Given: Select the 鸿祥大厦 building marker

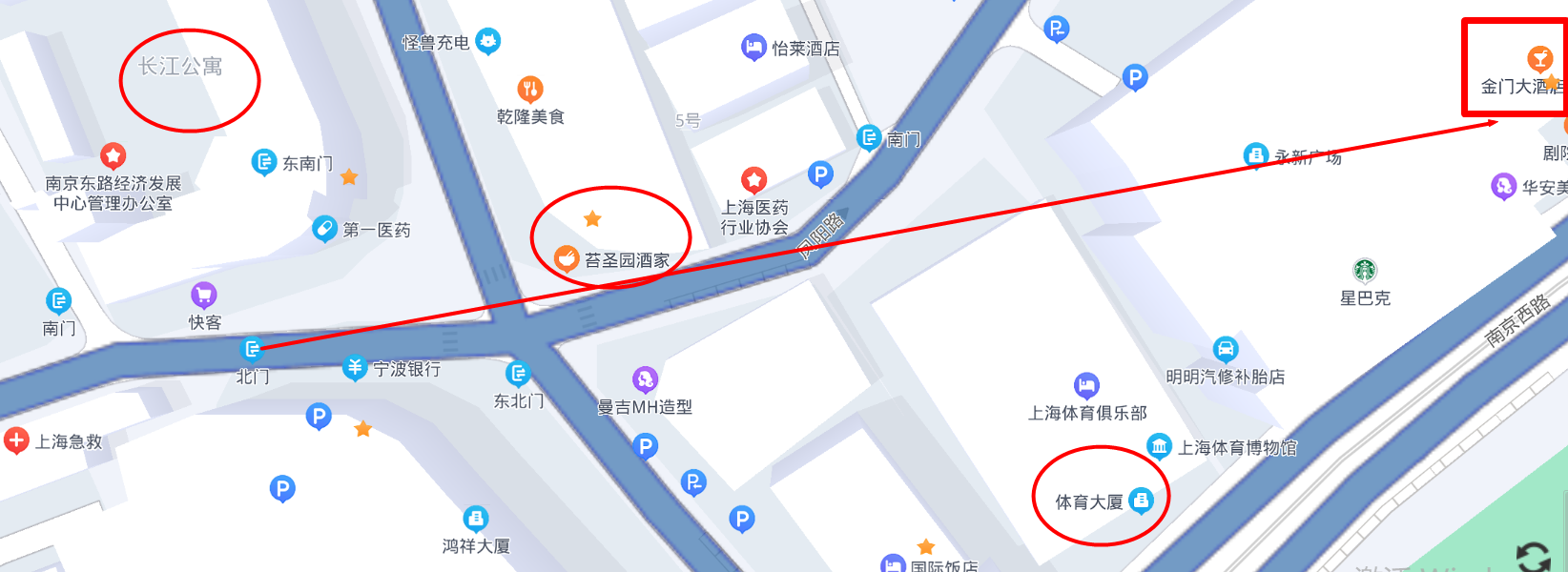Looking at the screenshot, I should pos(476,519).
